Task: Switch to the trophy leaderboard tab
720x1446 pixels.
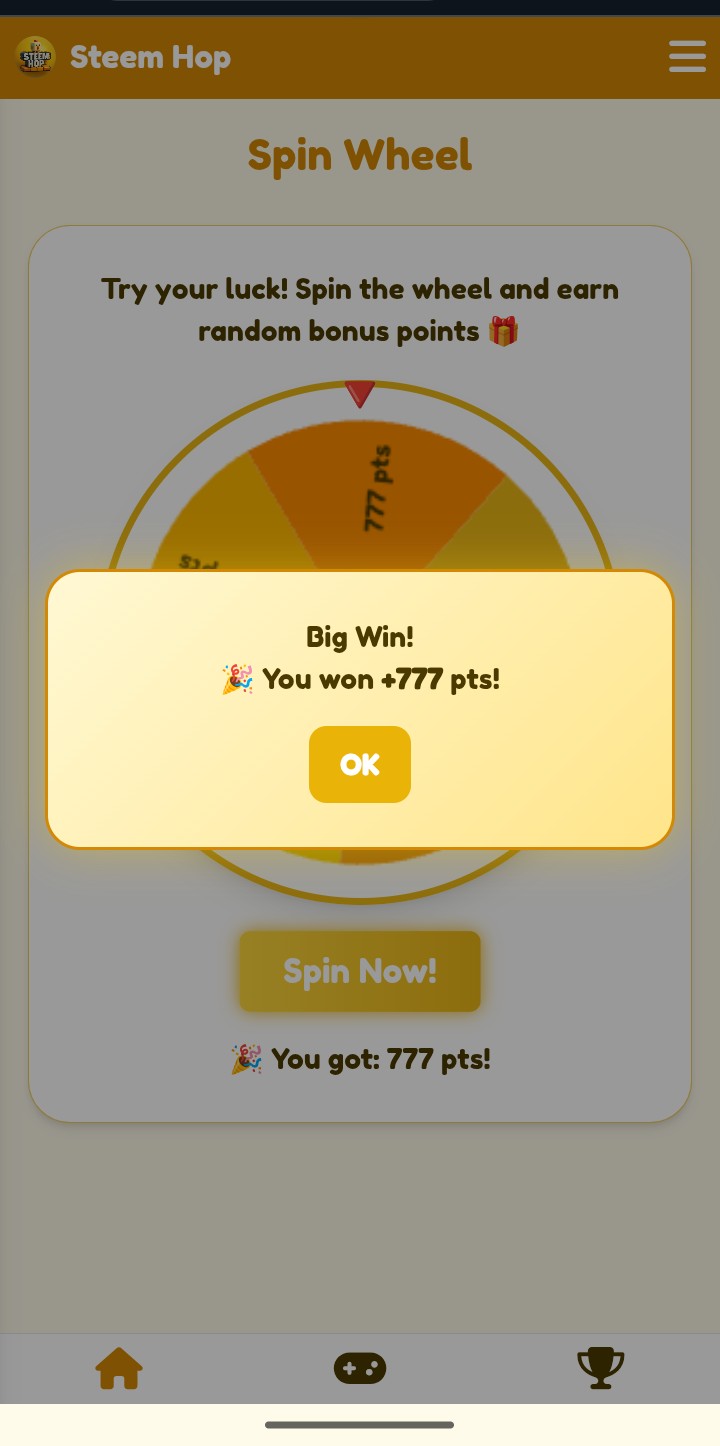Action: 601,1368
